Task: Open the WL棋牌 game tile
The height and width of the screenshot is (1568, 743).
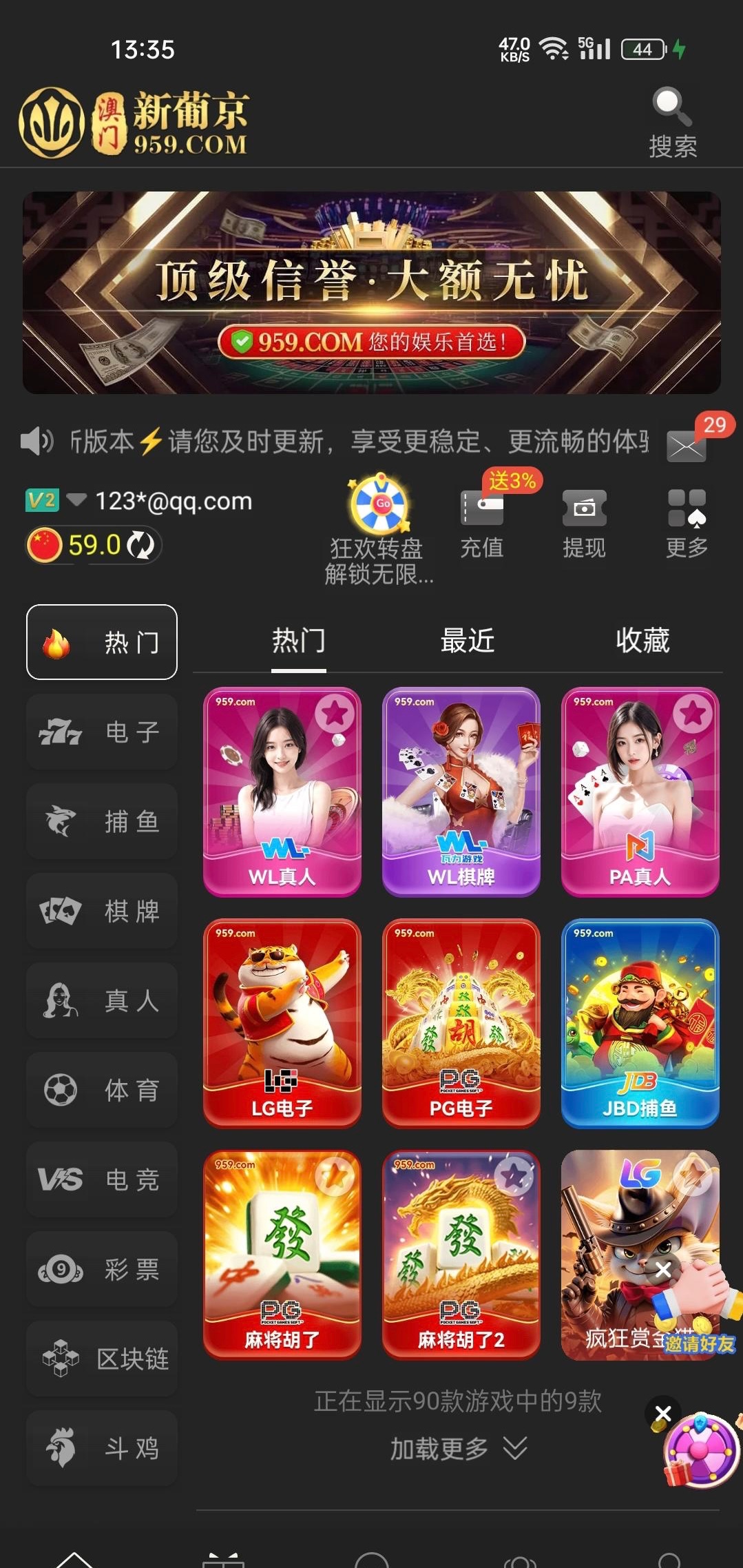Action: 461,792
